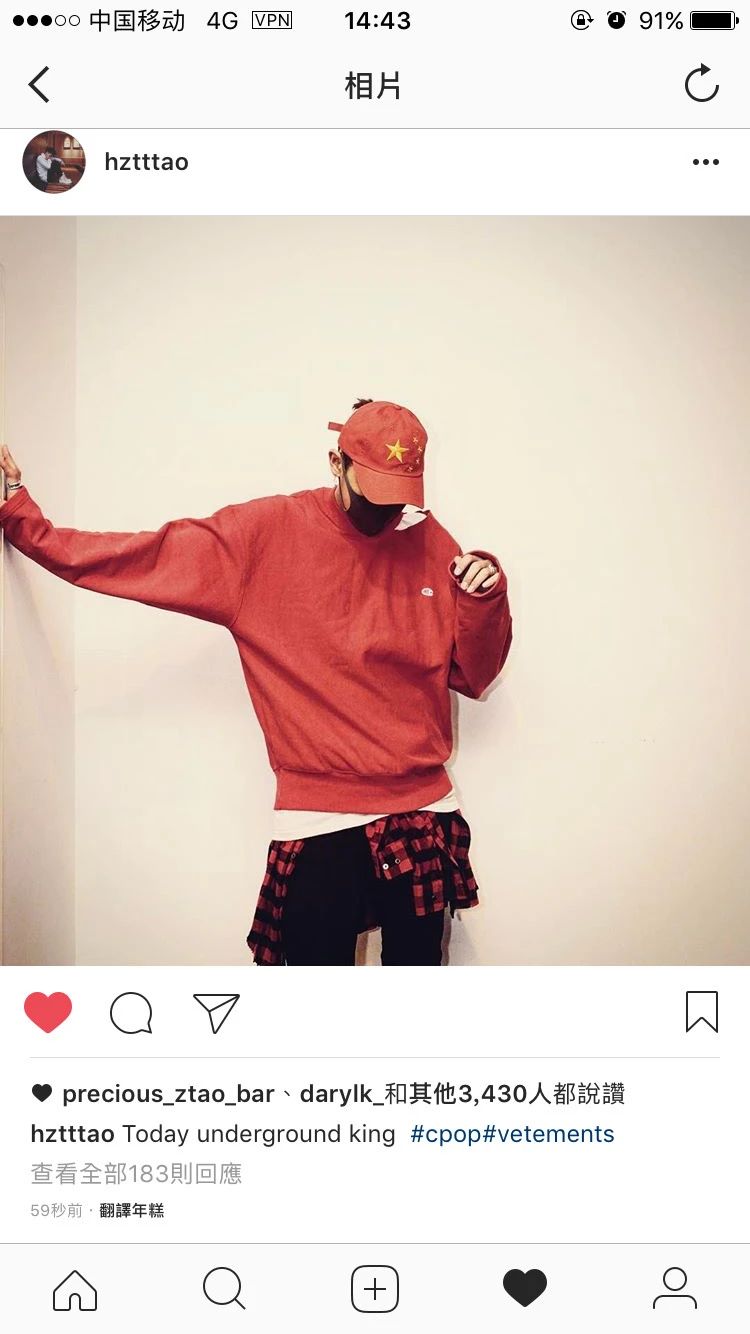Switch to the Profile tab

[674, 1289]
